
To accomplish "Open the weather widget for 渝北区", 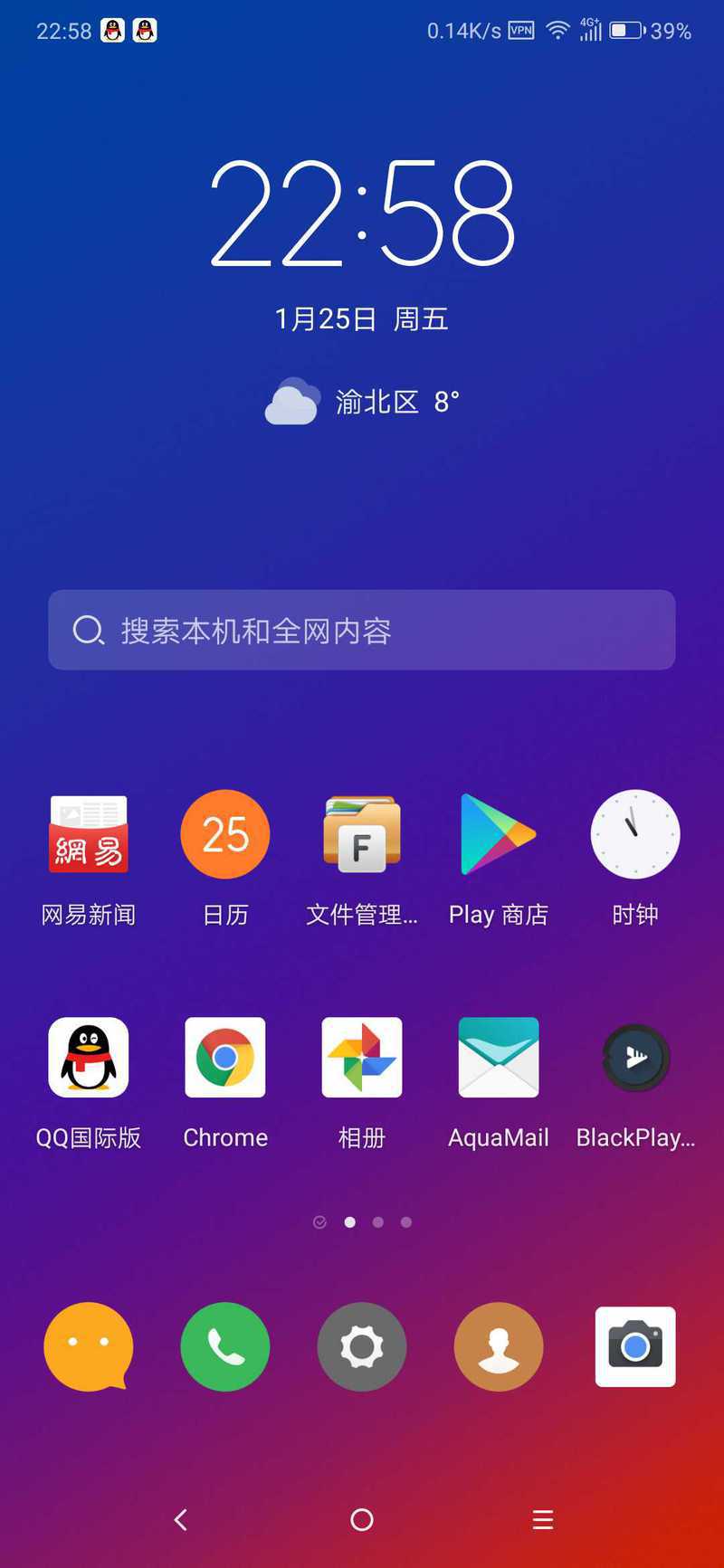I will coord(362,402).
